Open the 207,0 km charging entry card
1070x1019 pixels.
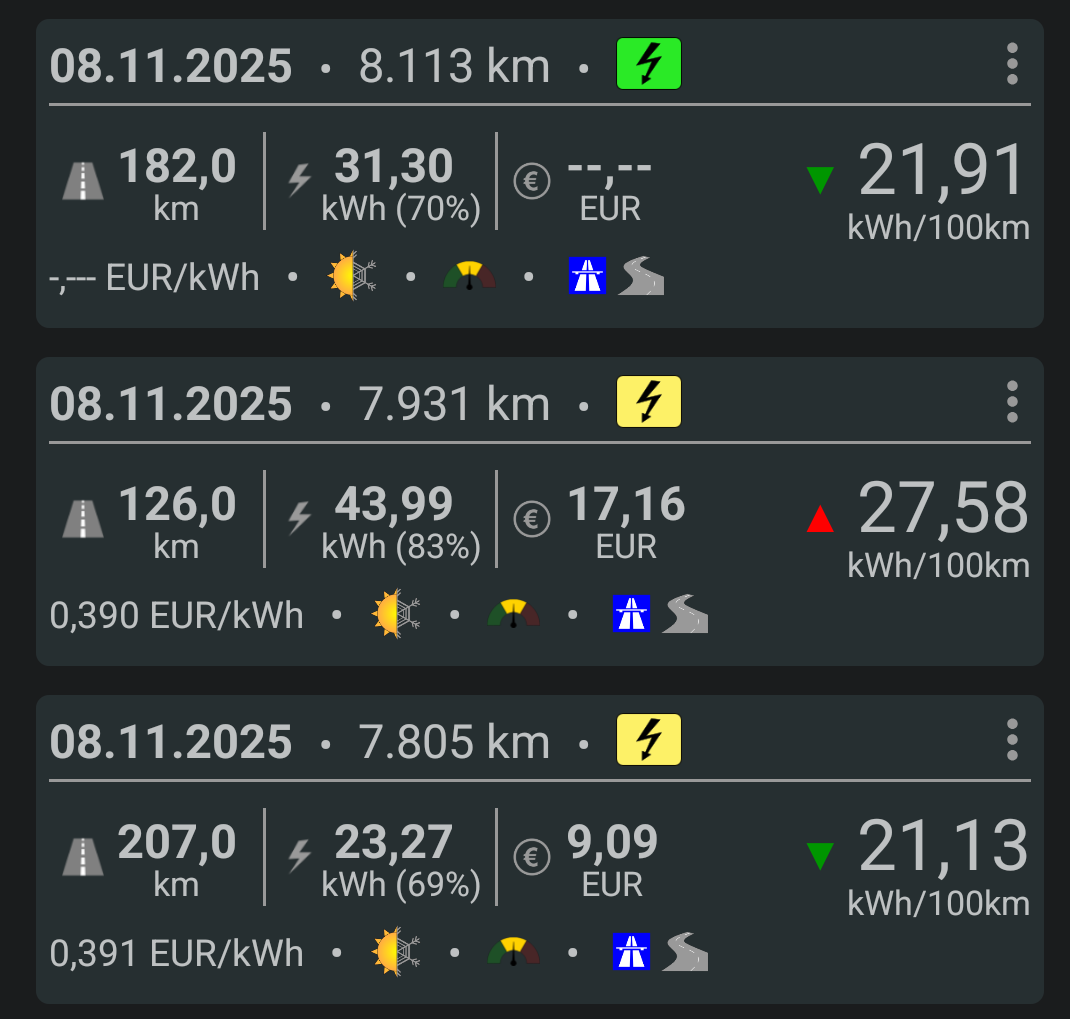(x=540, y=849)
